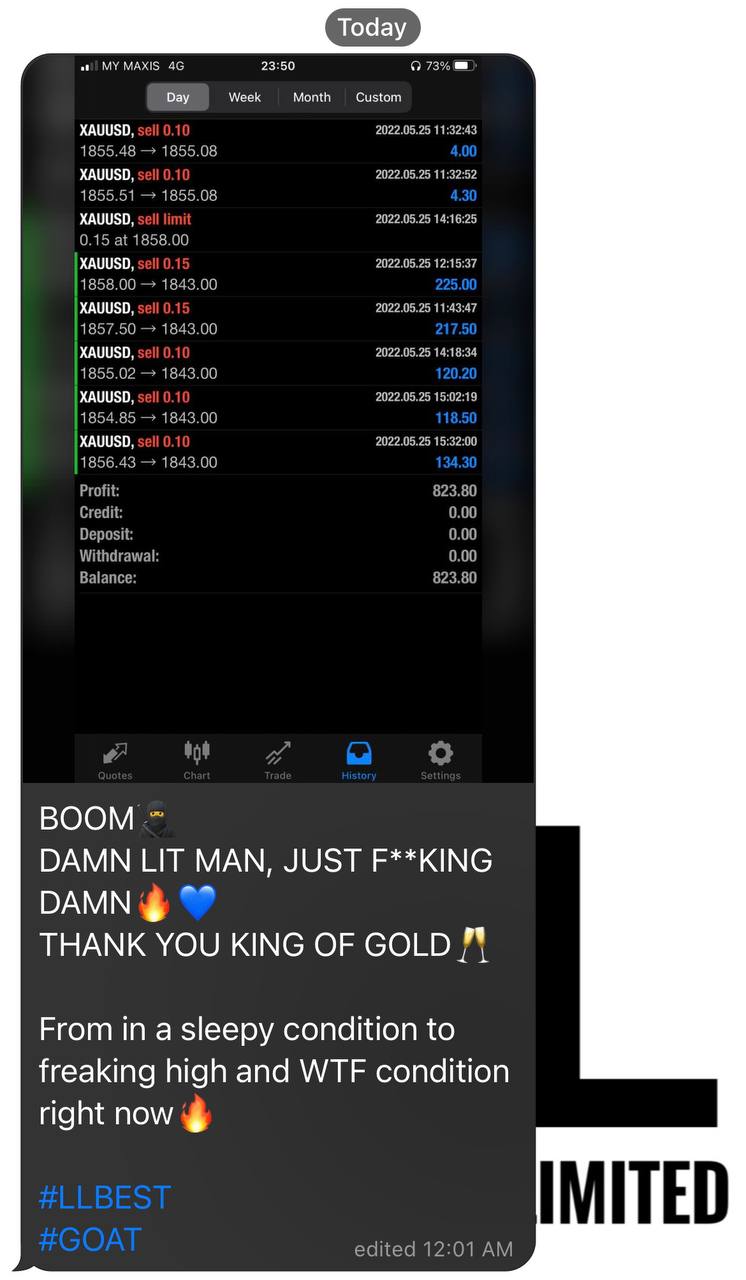This screenshot has width=746, height=1280.
Task: Open the trade history screenshot in the message
Action: [x=278, y=418]
